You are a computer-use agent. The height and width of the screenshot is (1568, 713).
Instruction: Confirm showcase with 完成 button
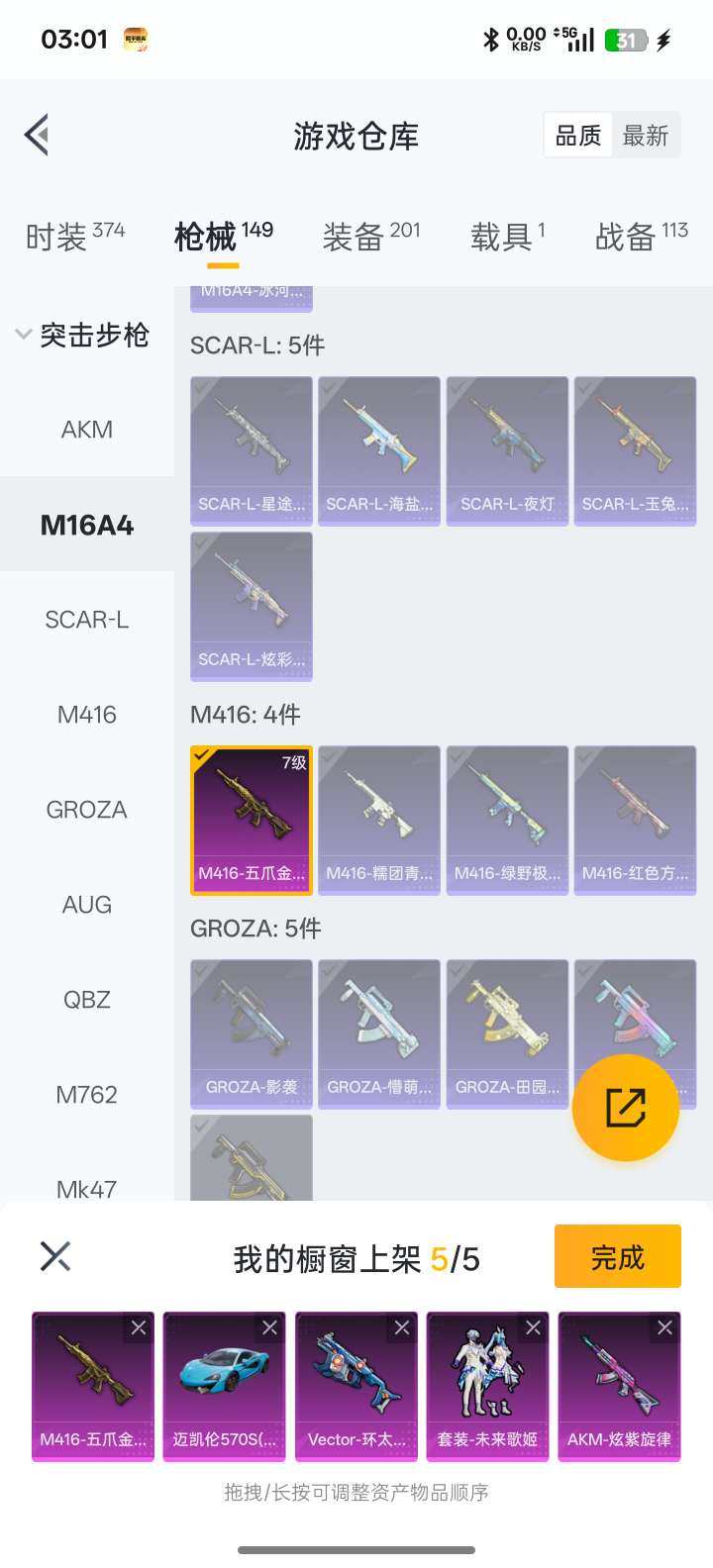[x=617, y=1257]
